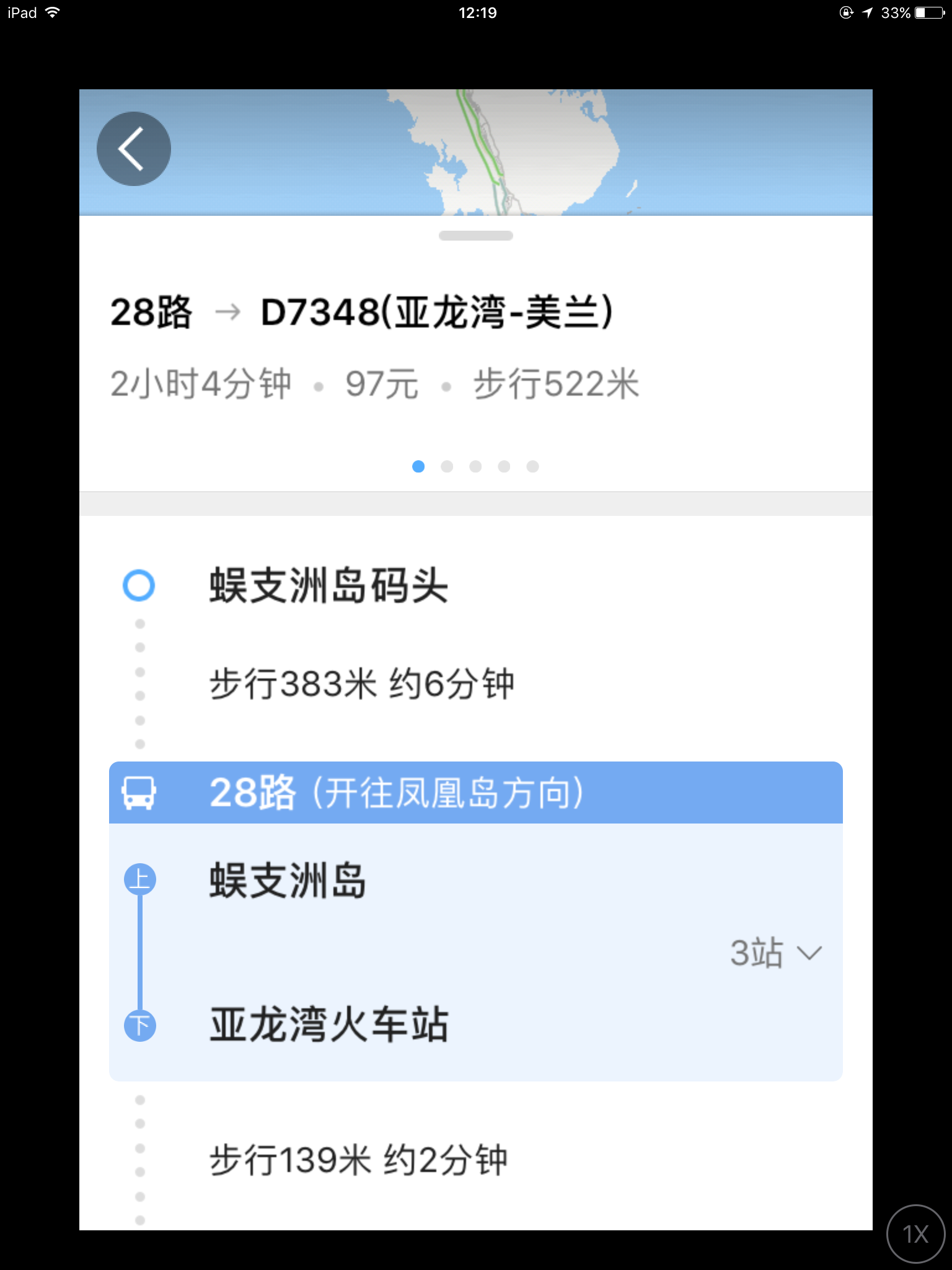952x1270 pixels.
Task: Tap the 1X iPad scaling button
Action: 915,1234
